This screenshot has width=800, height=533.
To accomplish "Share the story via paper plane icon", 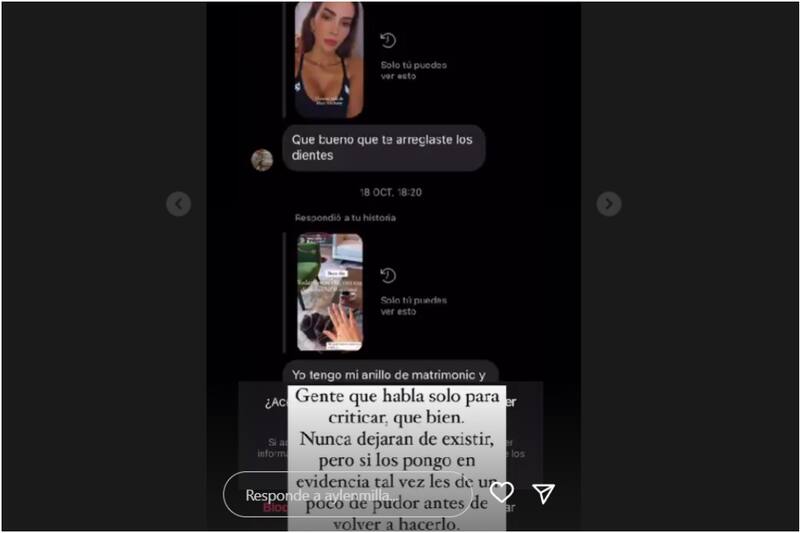I will (543, 493).
